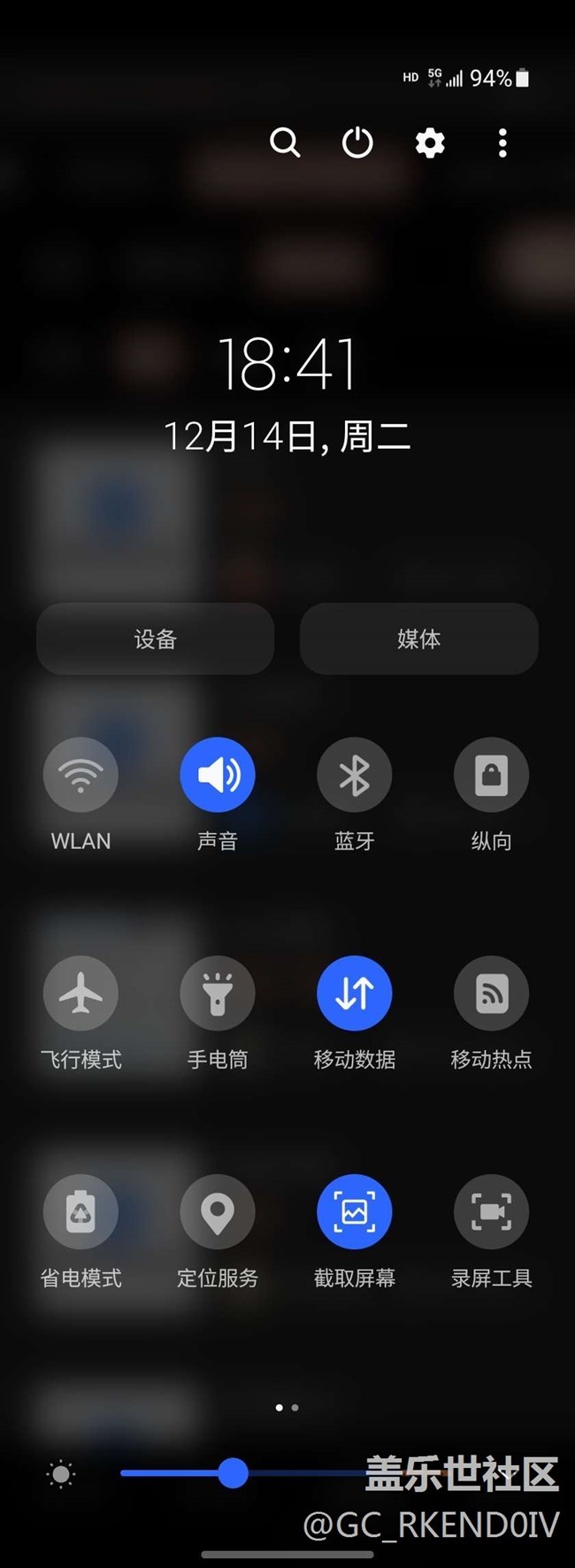Enable 移动热点 mobile hotspot

point(491,993)
